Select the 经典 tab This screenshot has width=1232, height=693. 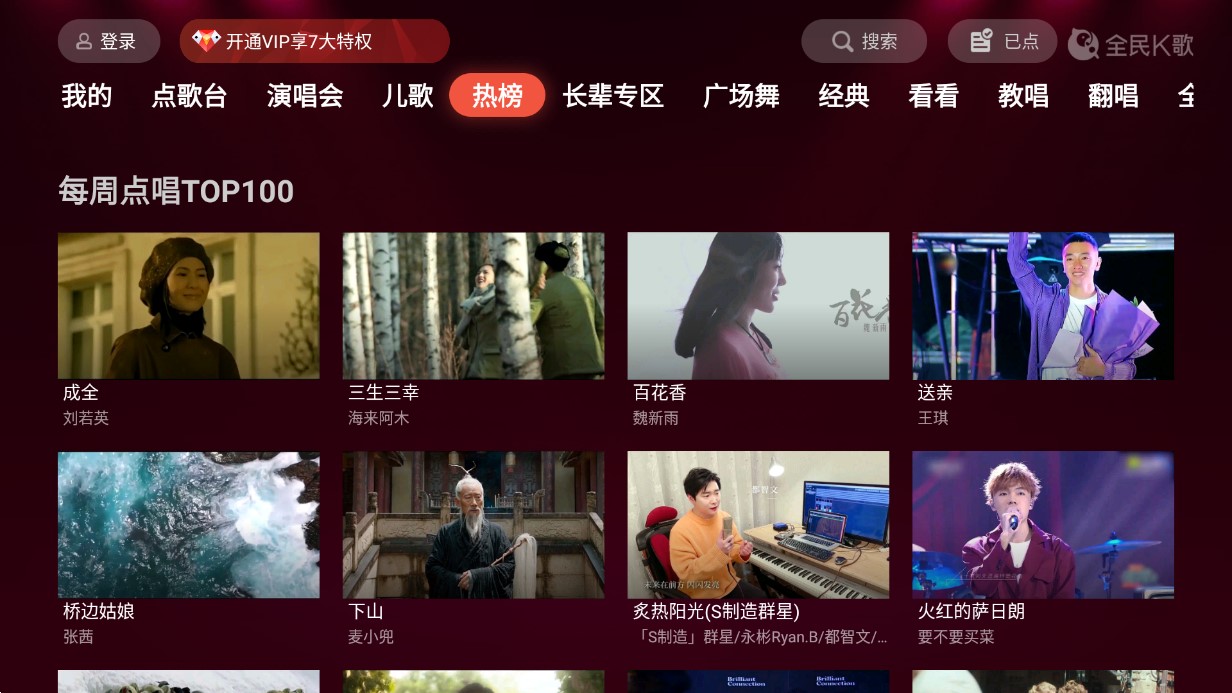[844, 96]
